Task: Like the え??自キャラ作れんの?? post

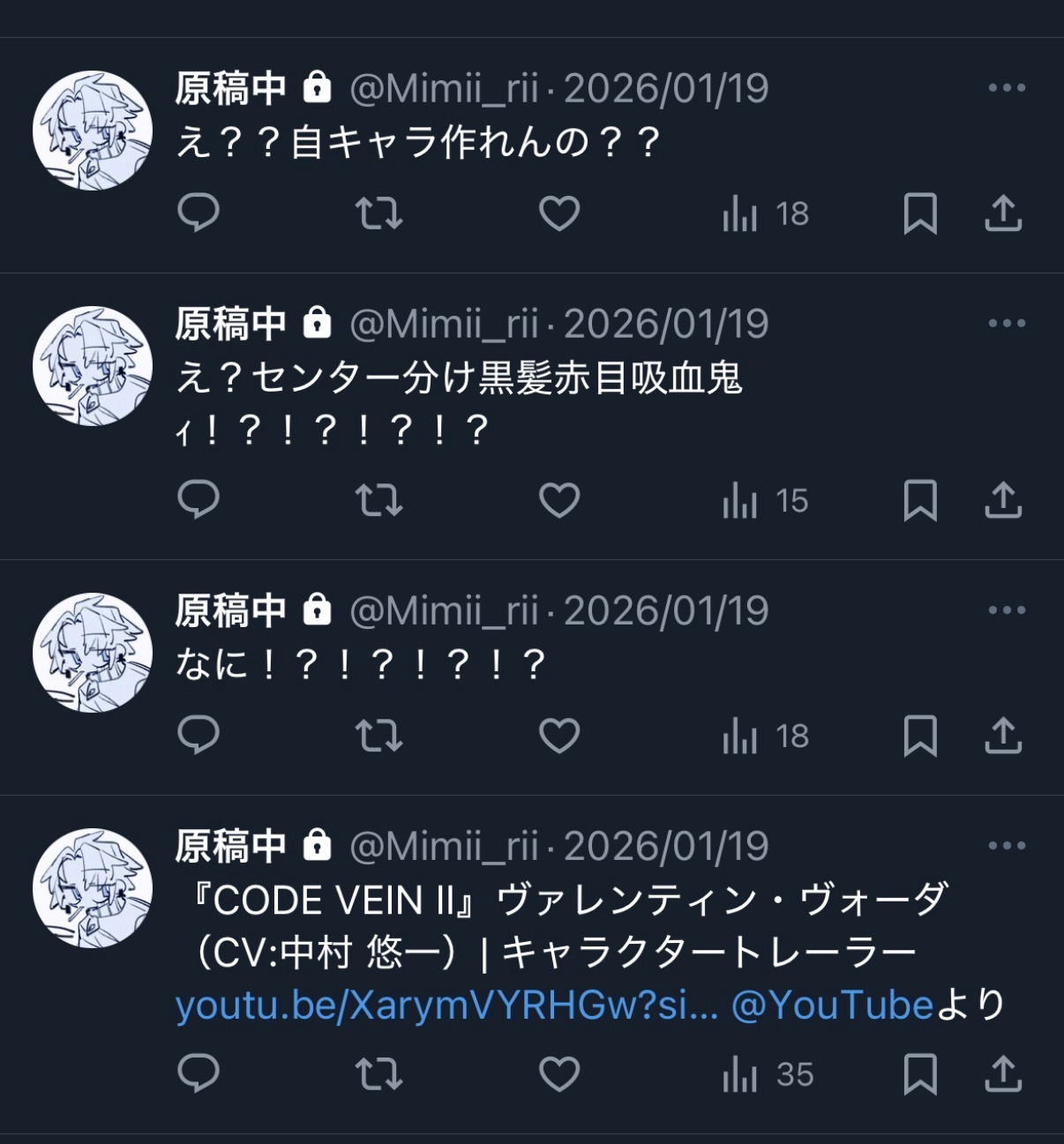Action: point(559,213)
